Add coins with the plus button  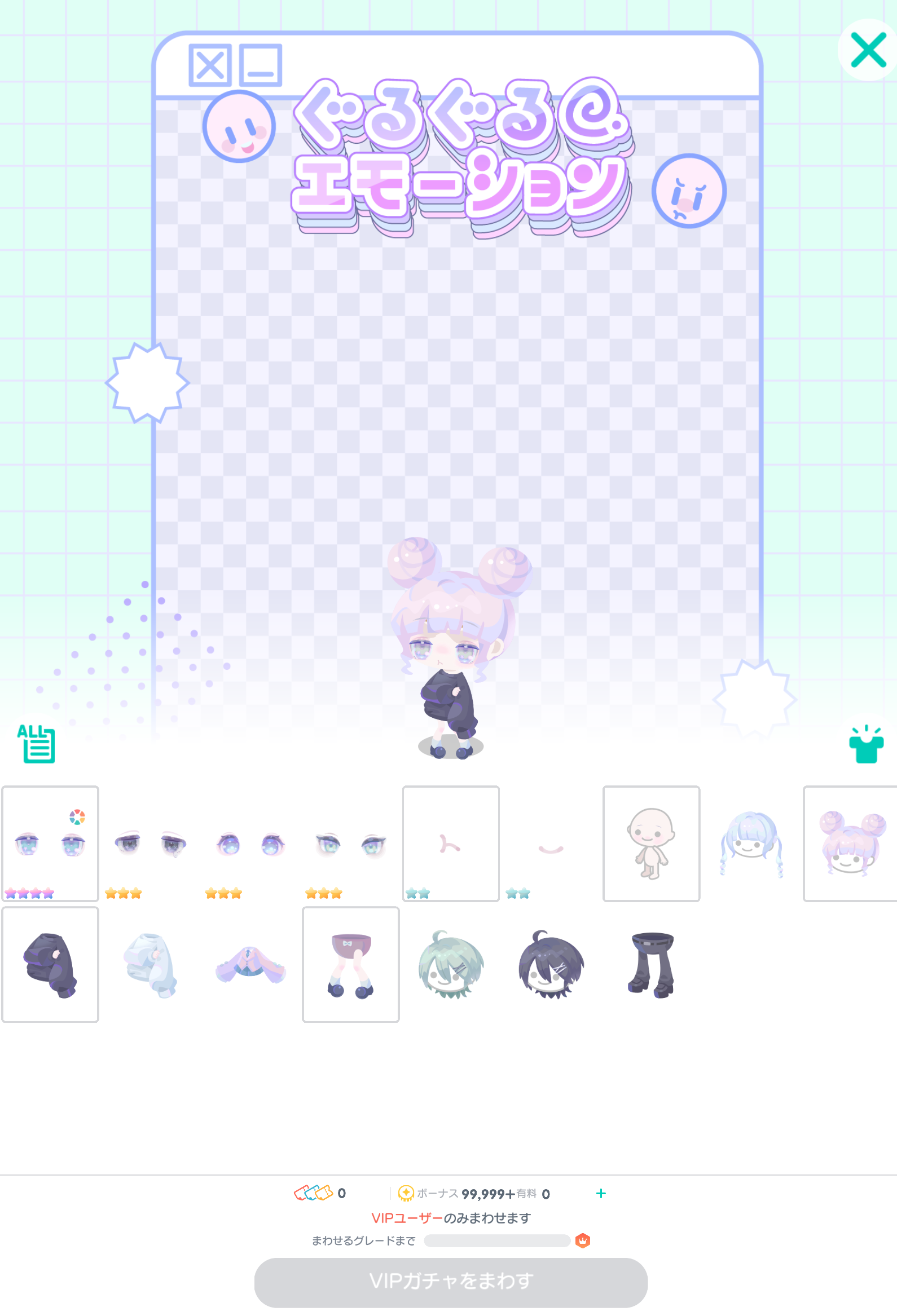(601, 1194)
